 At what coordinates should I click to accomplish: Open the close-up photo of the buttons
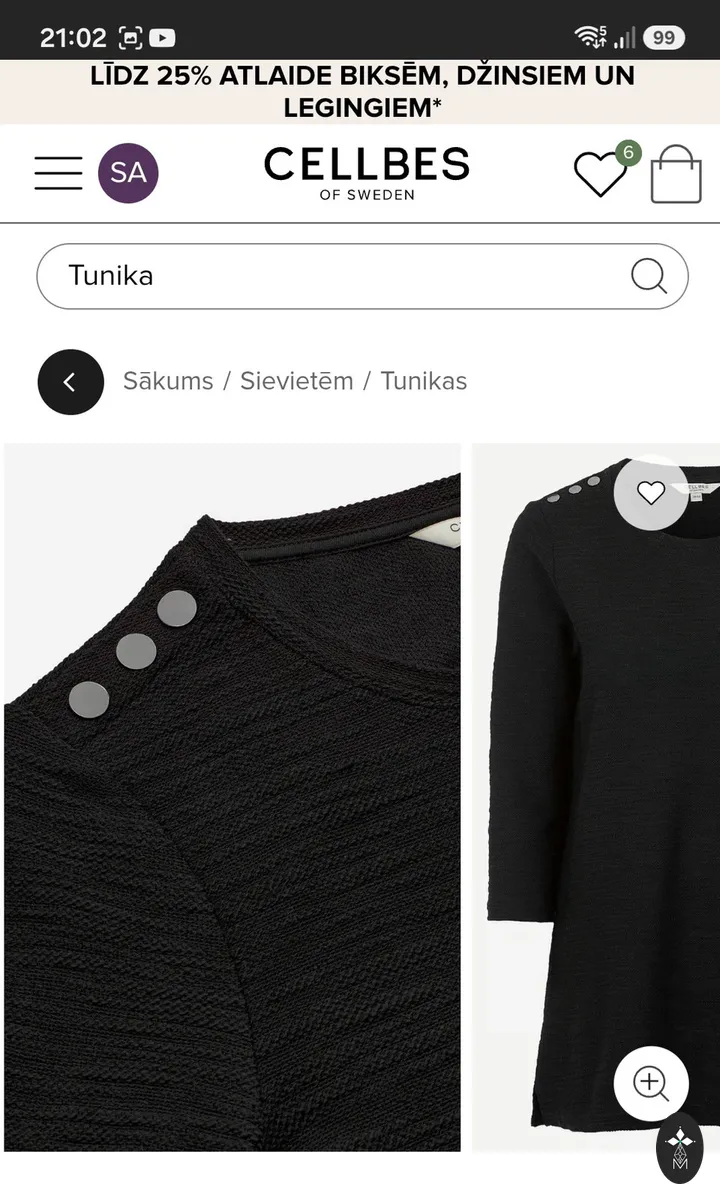click(x=232, y=797)
